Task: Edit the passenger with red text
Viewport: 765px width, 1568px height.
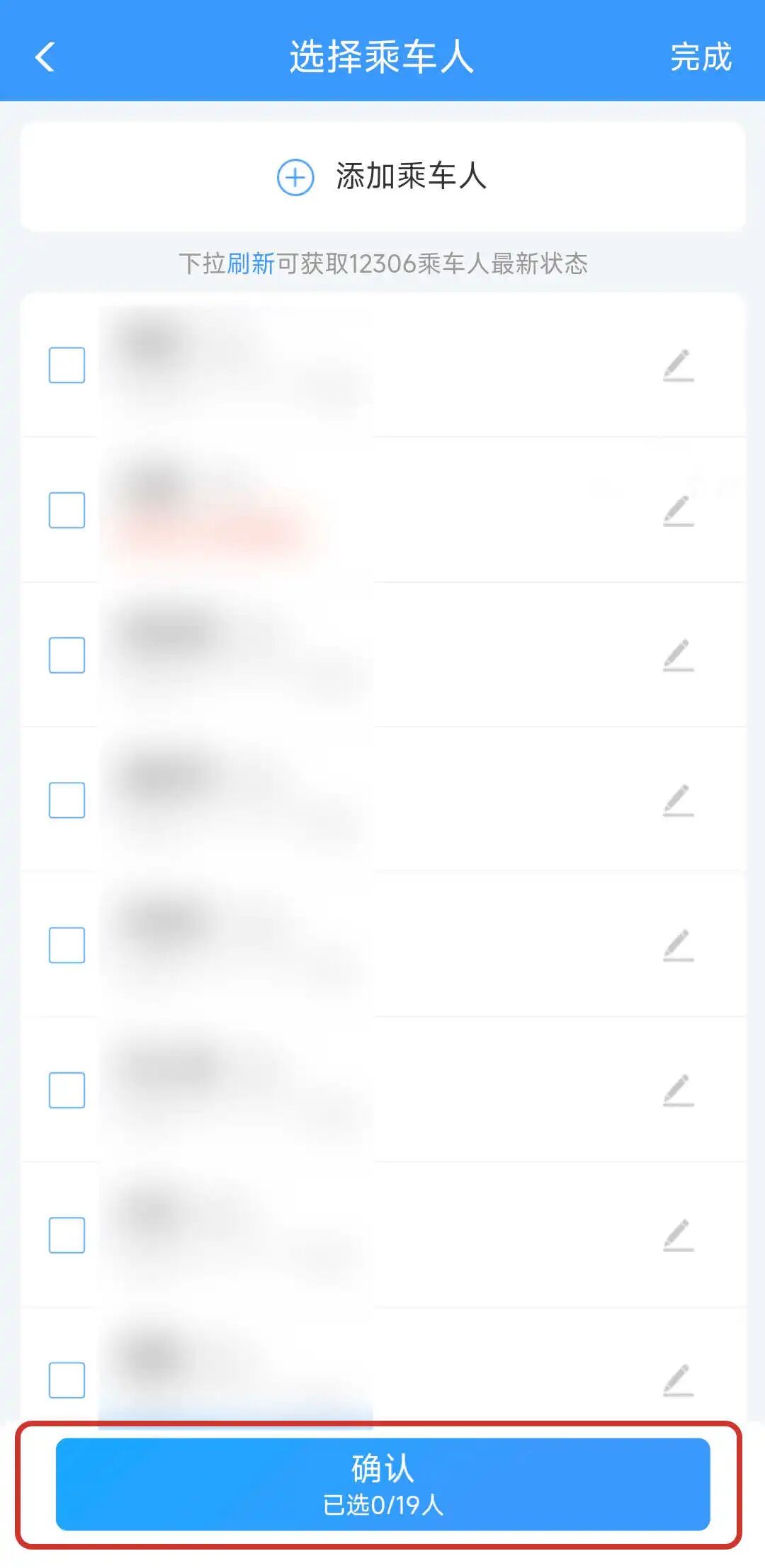Action: (678, 510)
